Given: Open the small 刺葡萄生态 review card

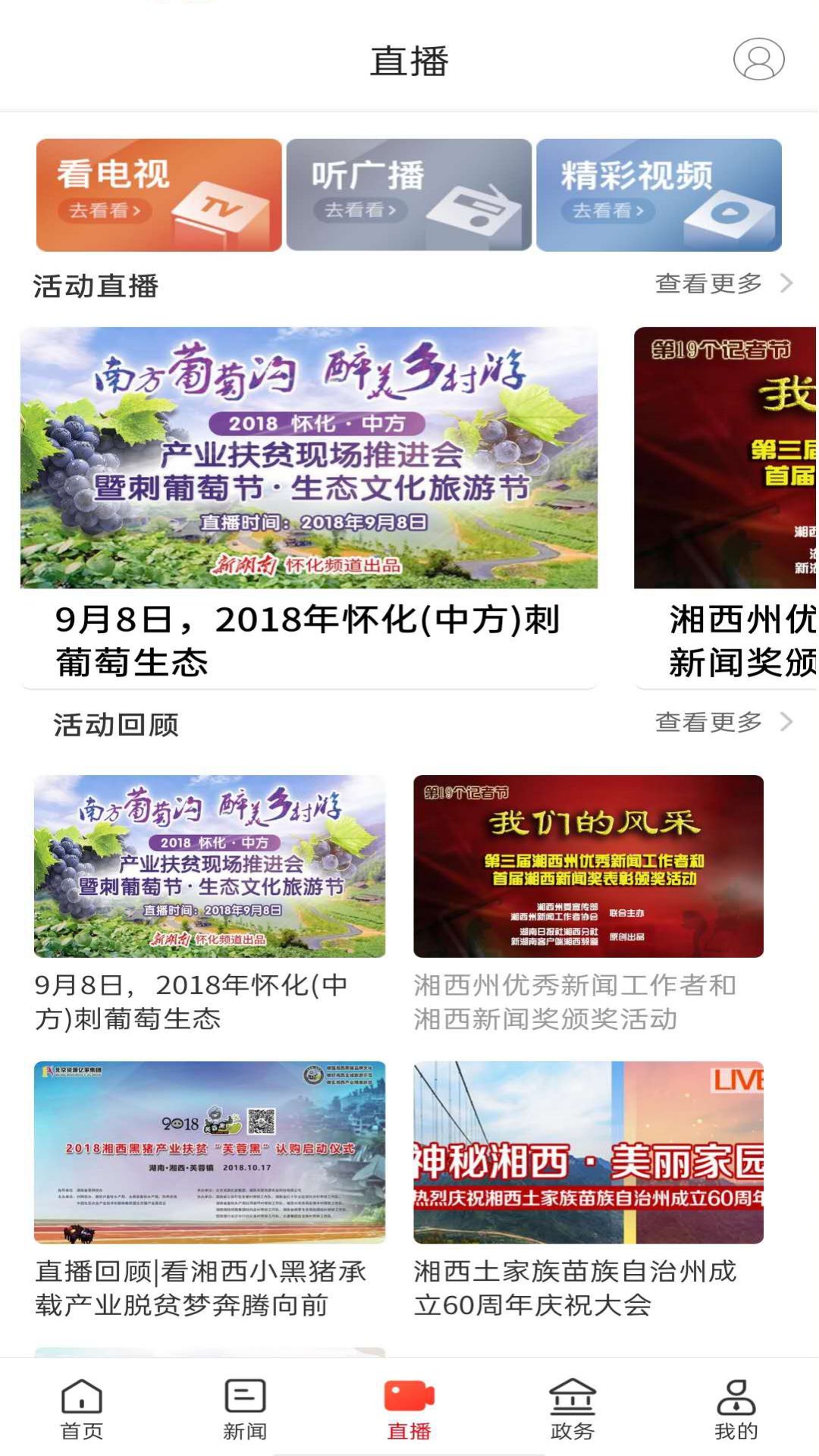Looking at the screenshot, I should tap(209, 905).
